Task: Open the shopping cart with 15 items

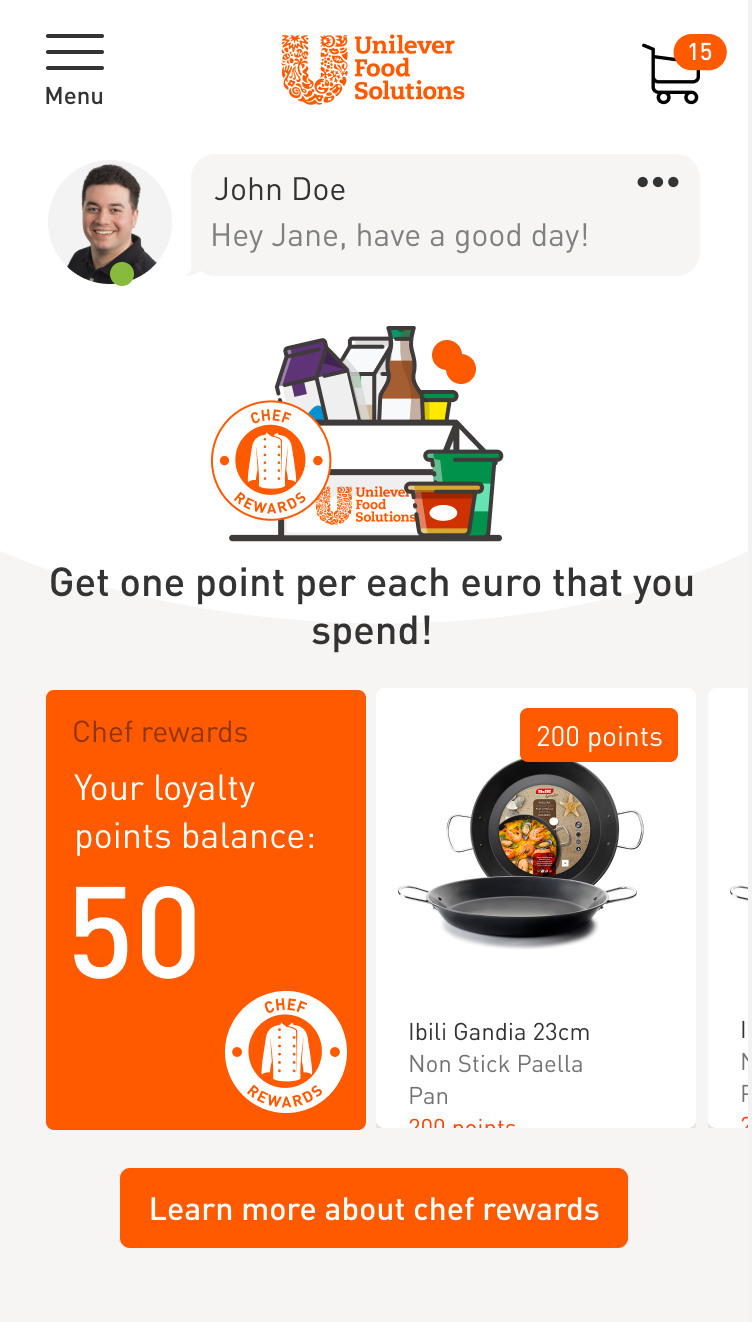Action: (673, 72)
